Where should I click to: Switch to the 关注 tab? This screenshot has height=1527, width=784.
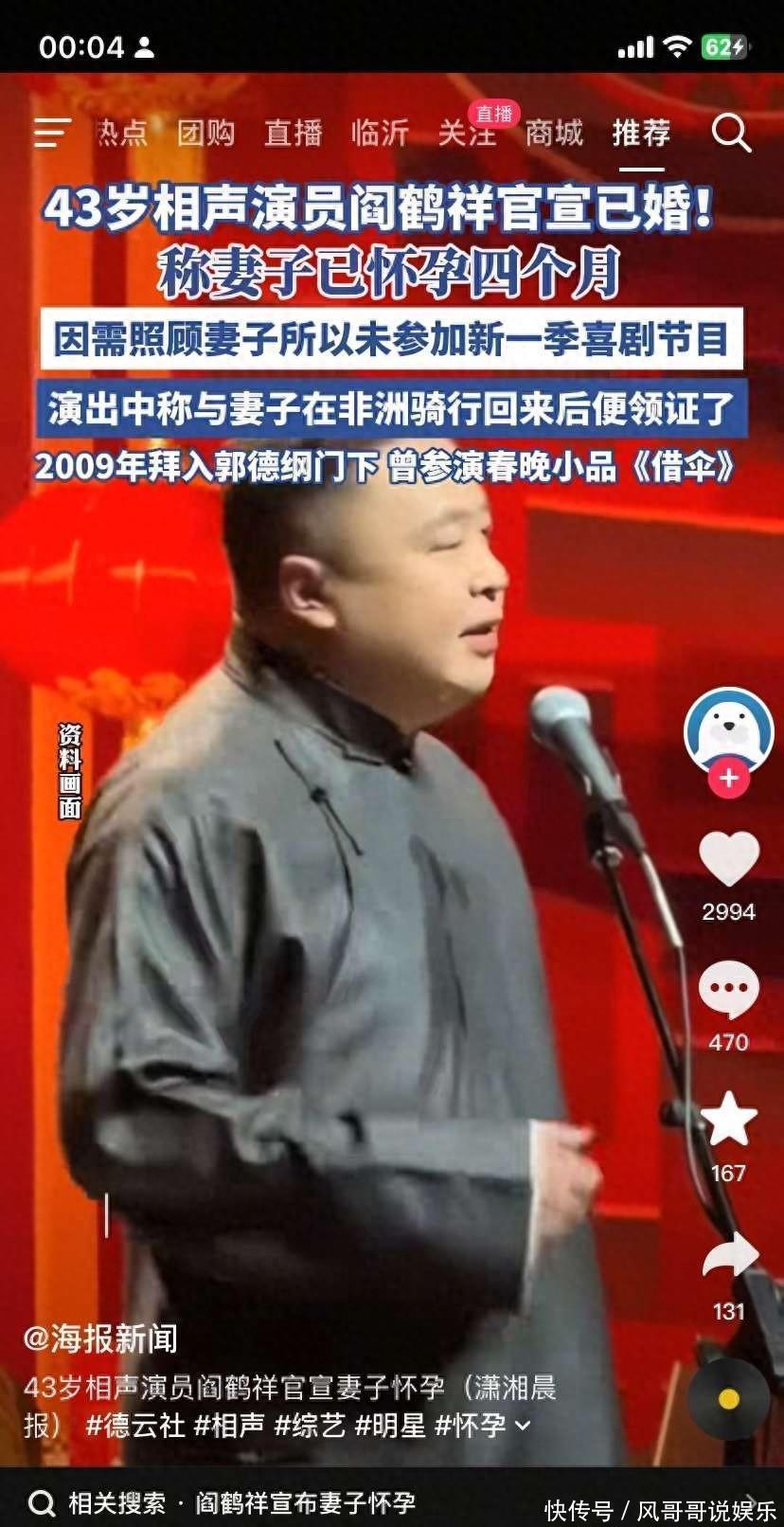[x=466, y=133]
